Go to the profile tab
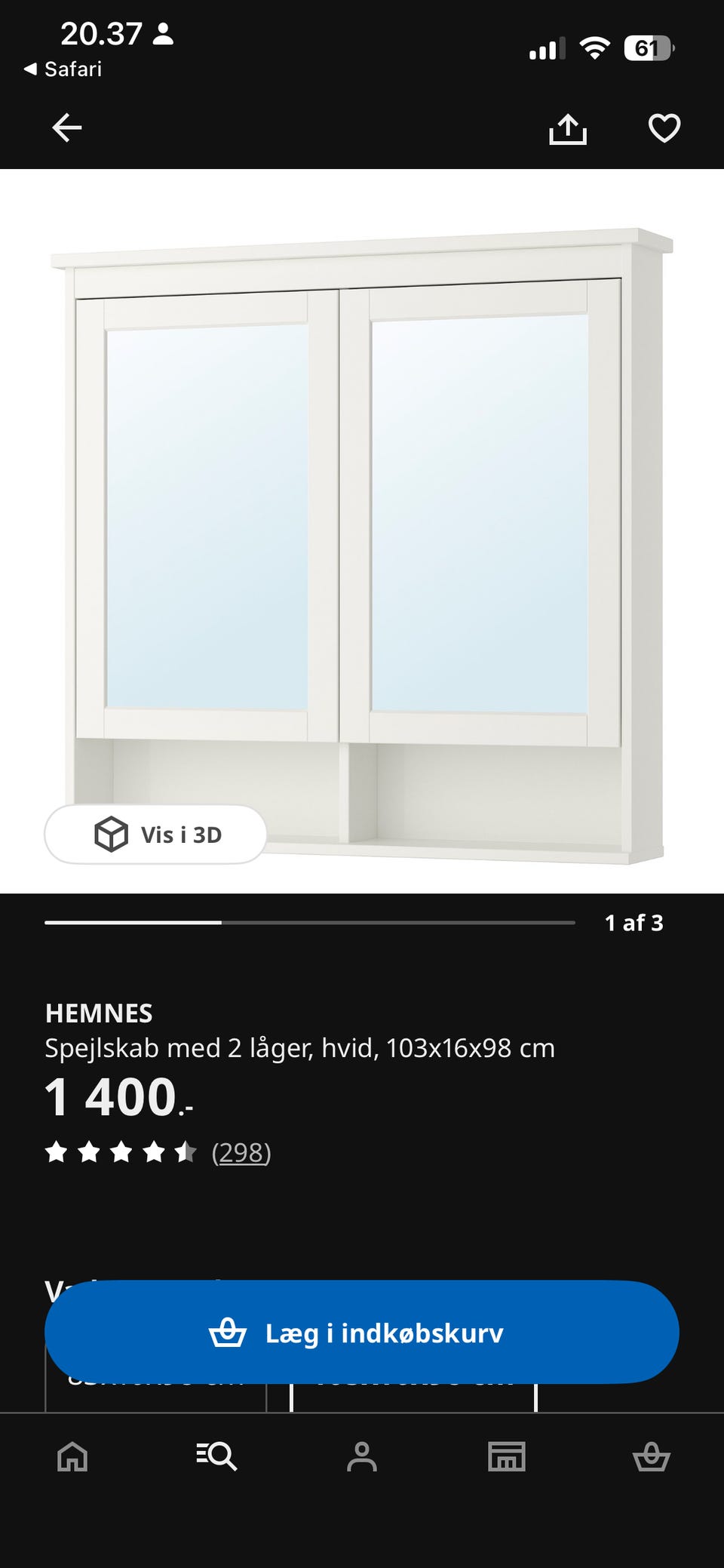This screenshot has width=724, height=1568. click(x=362, y=1456)
